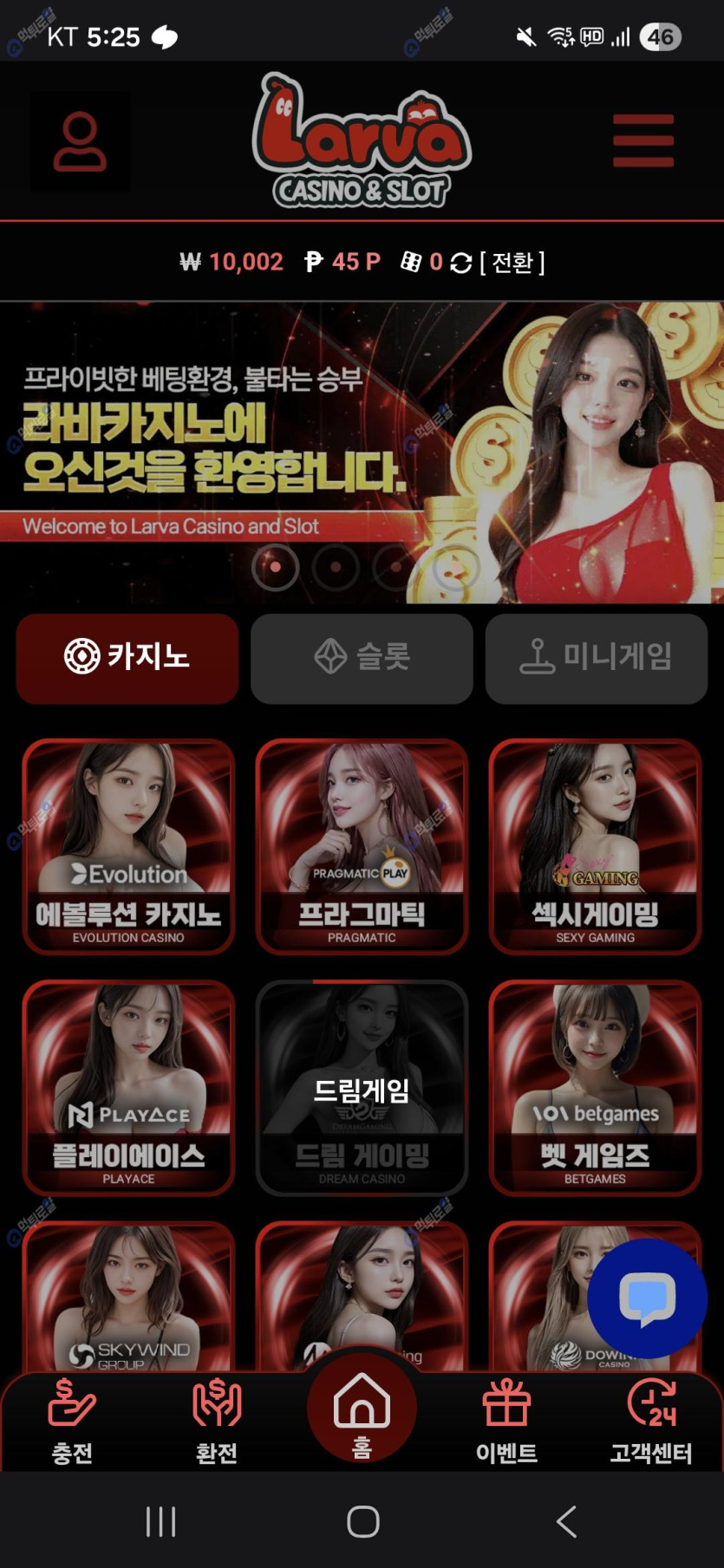Go to 환전 withdrawal page

pos(217,1422)
